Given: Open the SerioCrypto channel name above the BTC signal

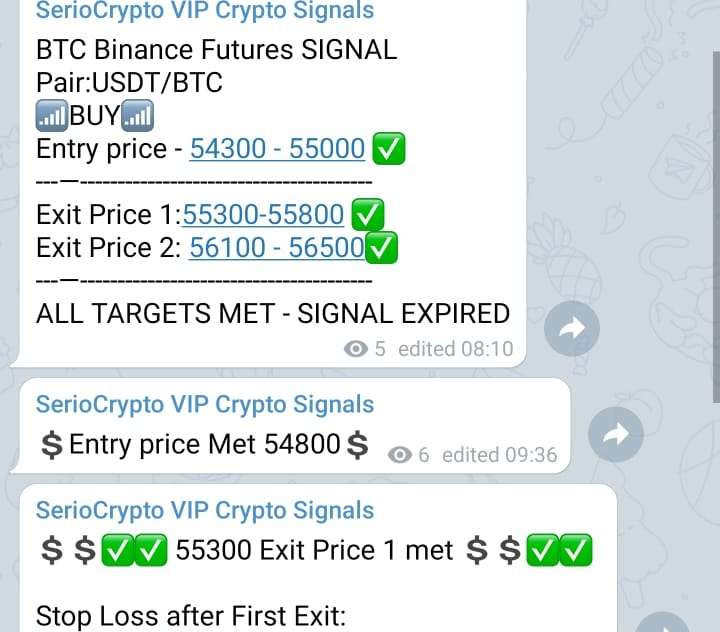Looking at the screenshot, I should [204, 12].
